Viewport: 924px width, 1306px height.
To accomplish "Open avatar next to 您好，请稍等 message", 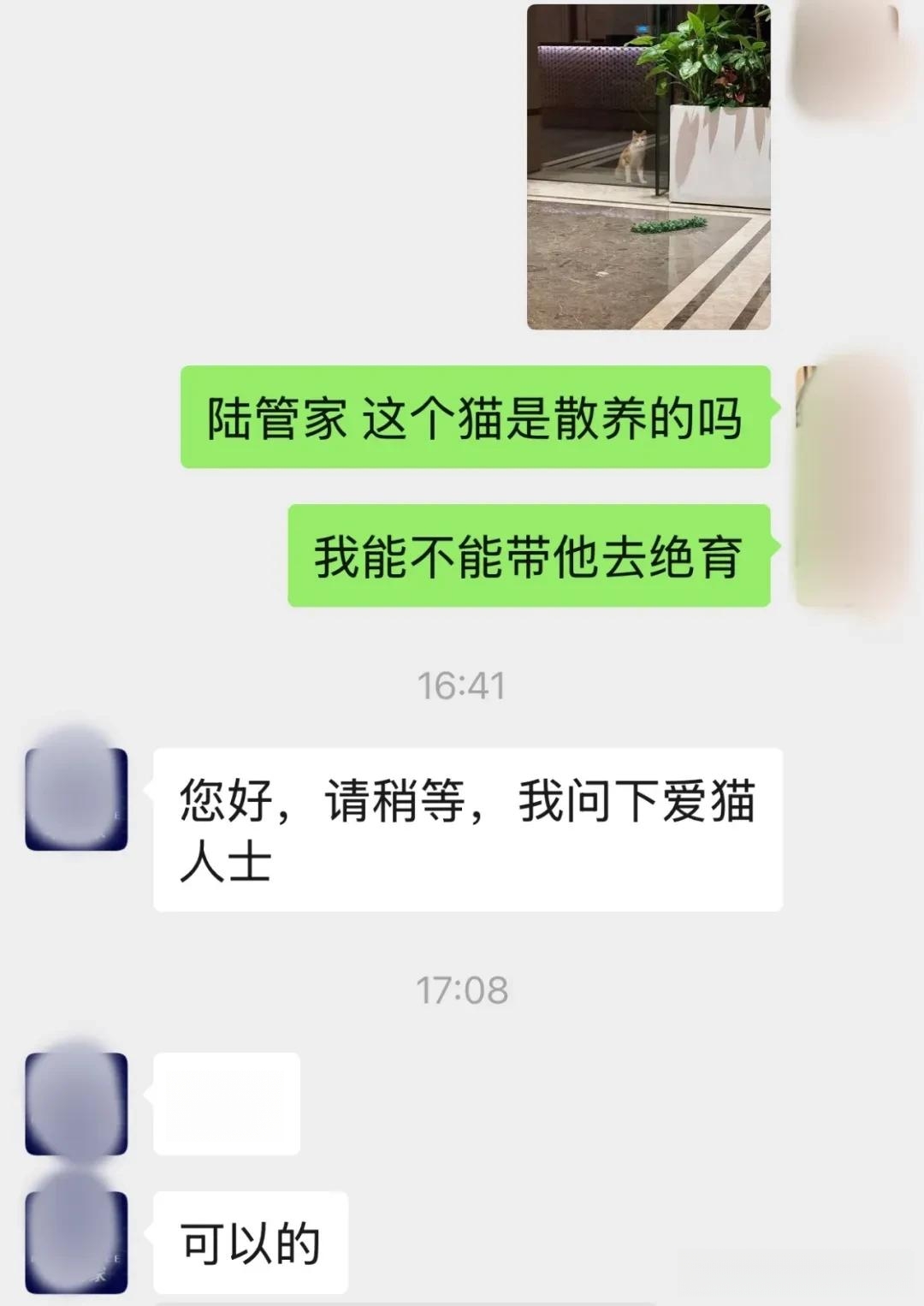I will pyautogui.click(x=76, y=798).
